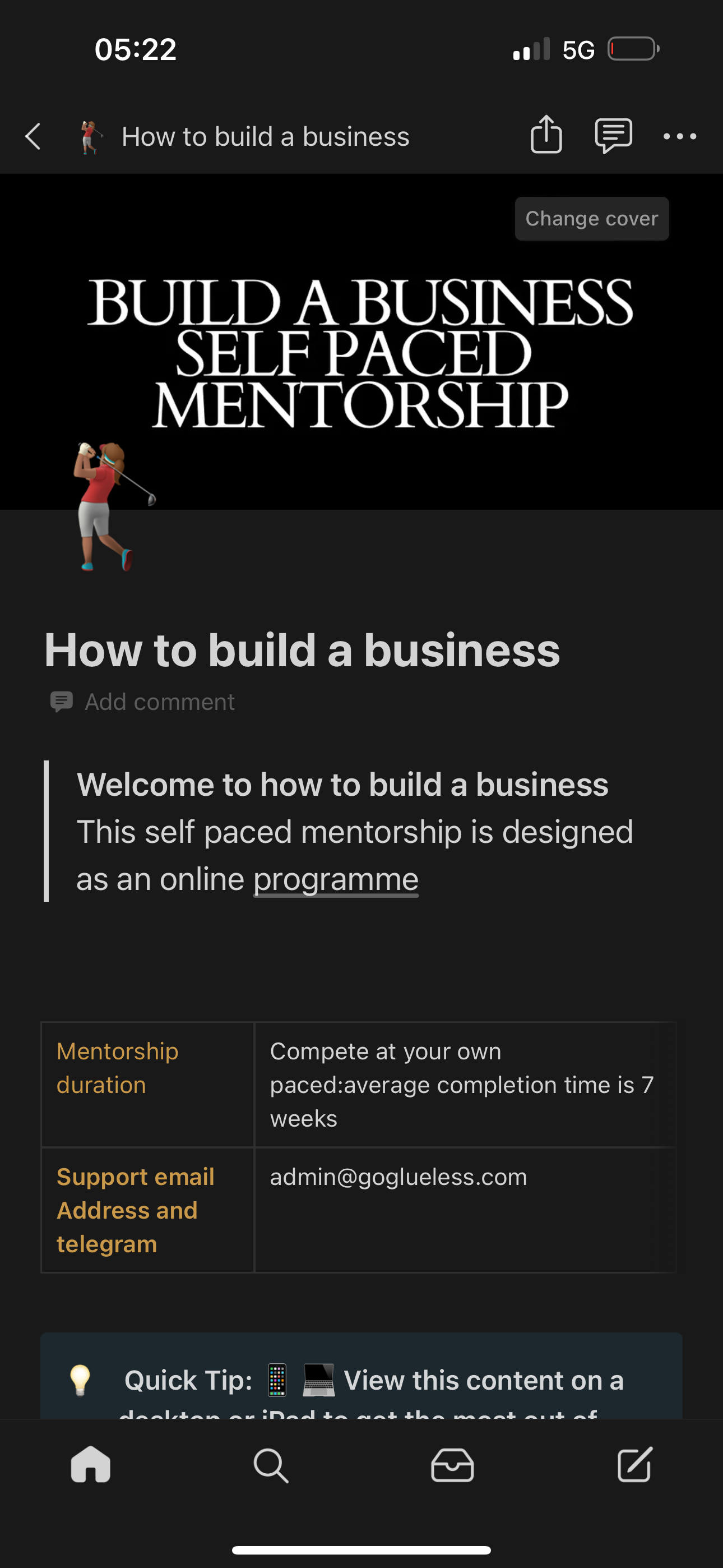This screenshot has width=723, height=1568.
Task: Open the Inbox tab
Action: coord(452,1464)
